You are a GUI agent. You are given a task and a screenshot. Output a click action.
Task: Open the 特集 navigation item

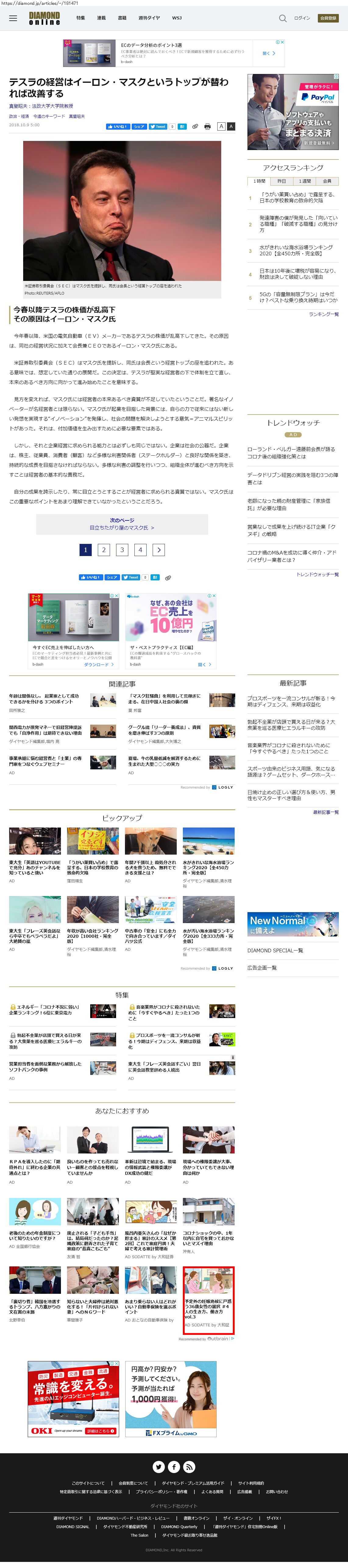[80, 18]
